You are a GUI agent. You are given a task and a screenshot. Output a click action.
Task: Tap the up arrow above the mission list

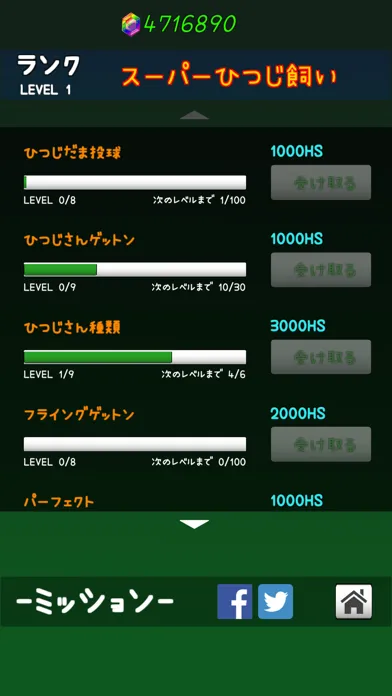tap(194, 115)
